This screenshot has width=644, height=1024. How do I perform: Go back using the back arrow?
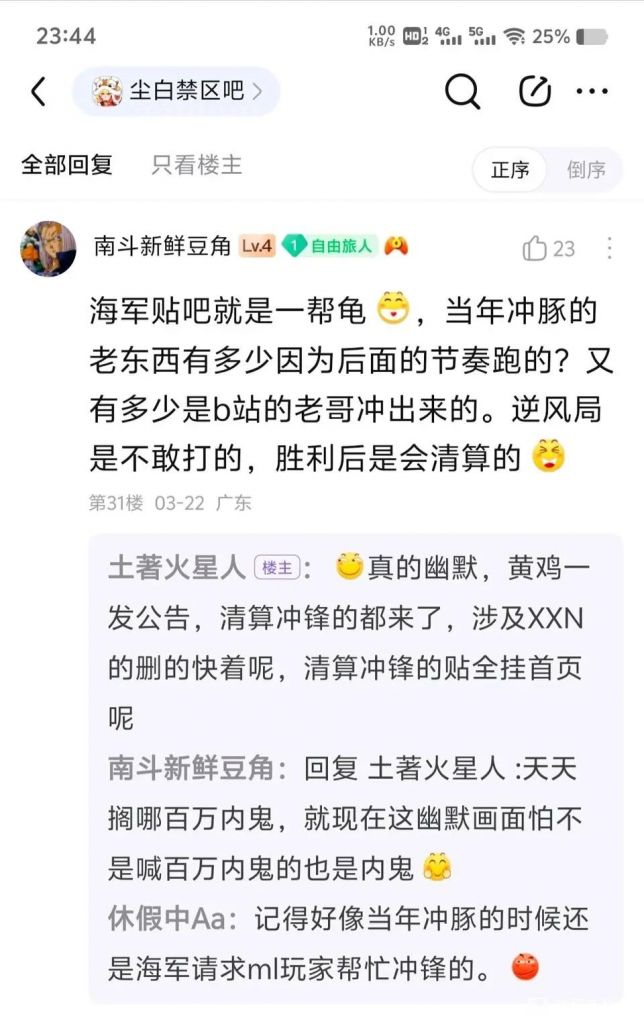coord(38,92)
